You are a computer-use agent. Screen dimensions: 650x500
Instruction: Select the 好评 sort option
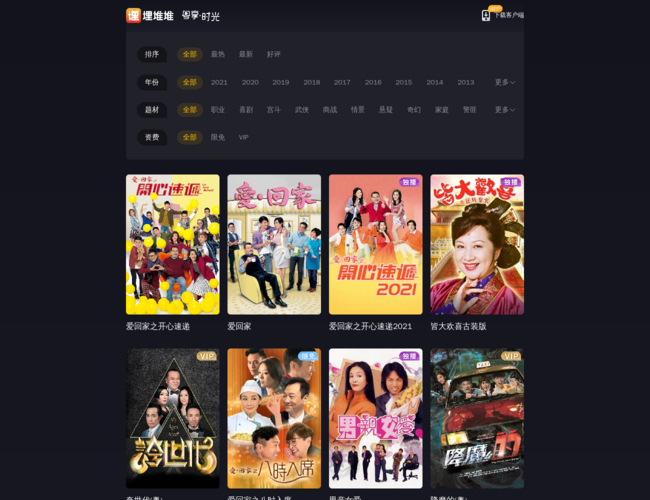click(x=274, y=54)
